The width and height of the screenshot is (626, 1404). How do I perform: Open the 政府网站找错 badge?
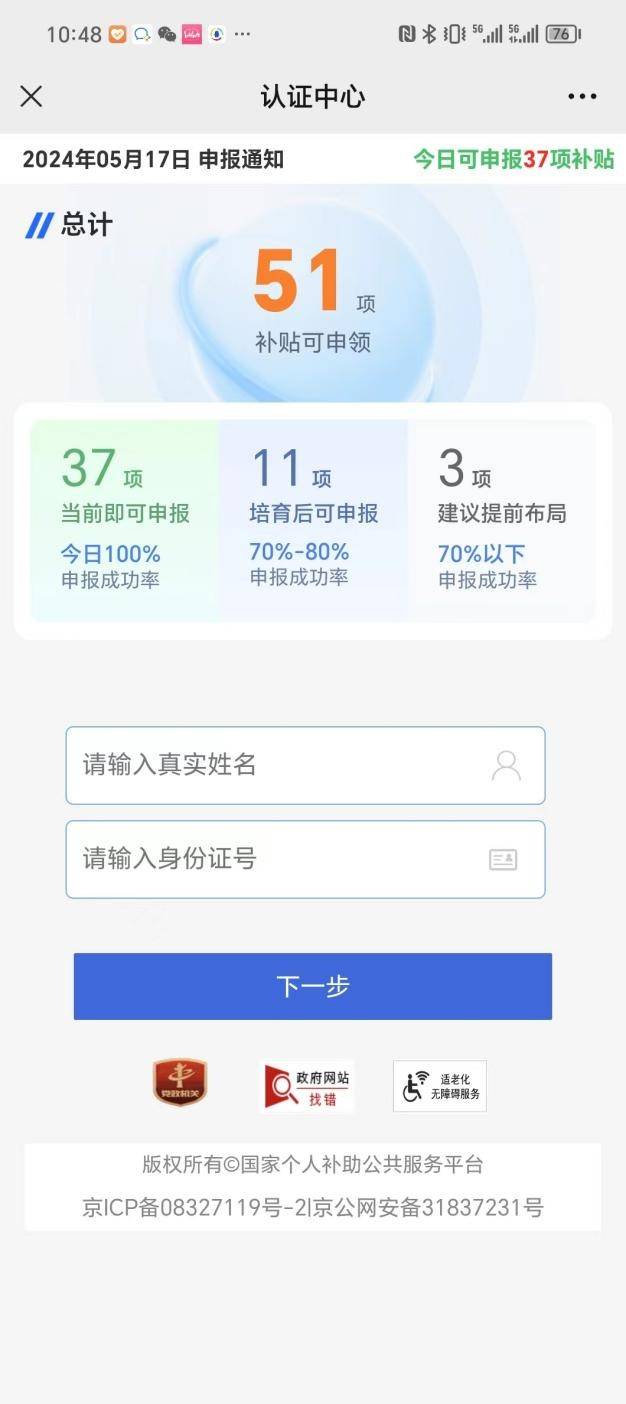click(307, 1087)
